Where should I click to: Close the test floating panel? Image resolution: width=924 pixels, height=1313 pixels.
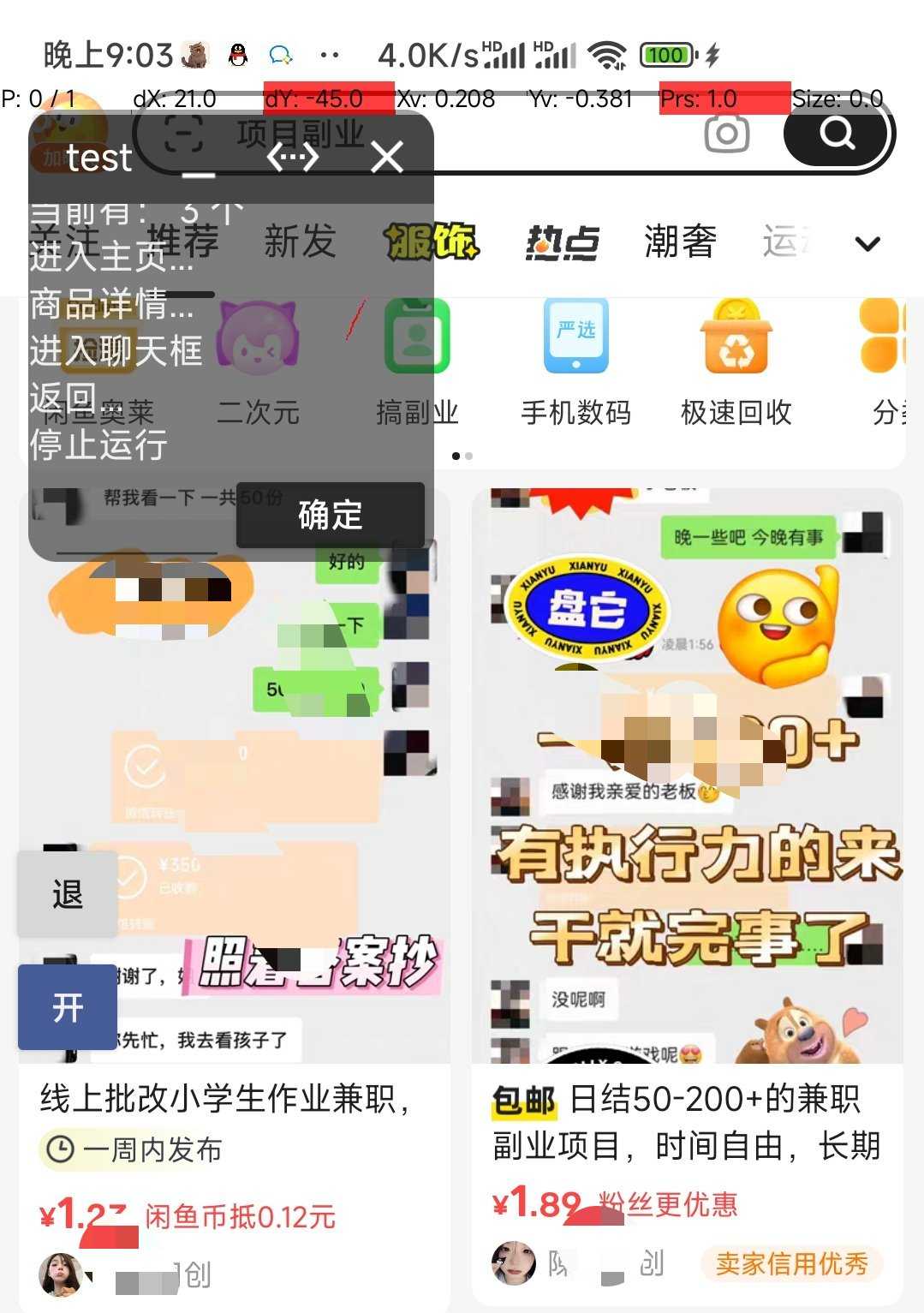pos(387,158)
